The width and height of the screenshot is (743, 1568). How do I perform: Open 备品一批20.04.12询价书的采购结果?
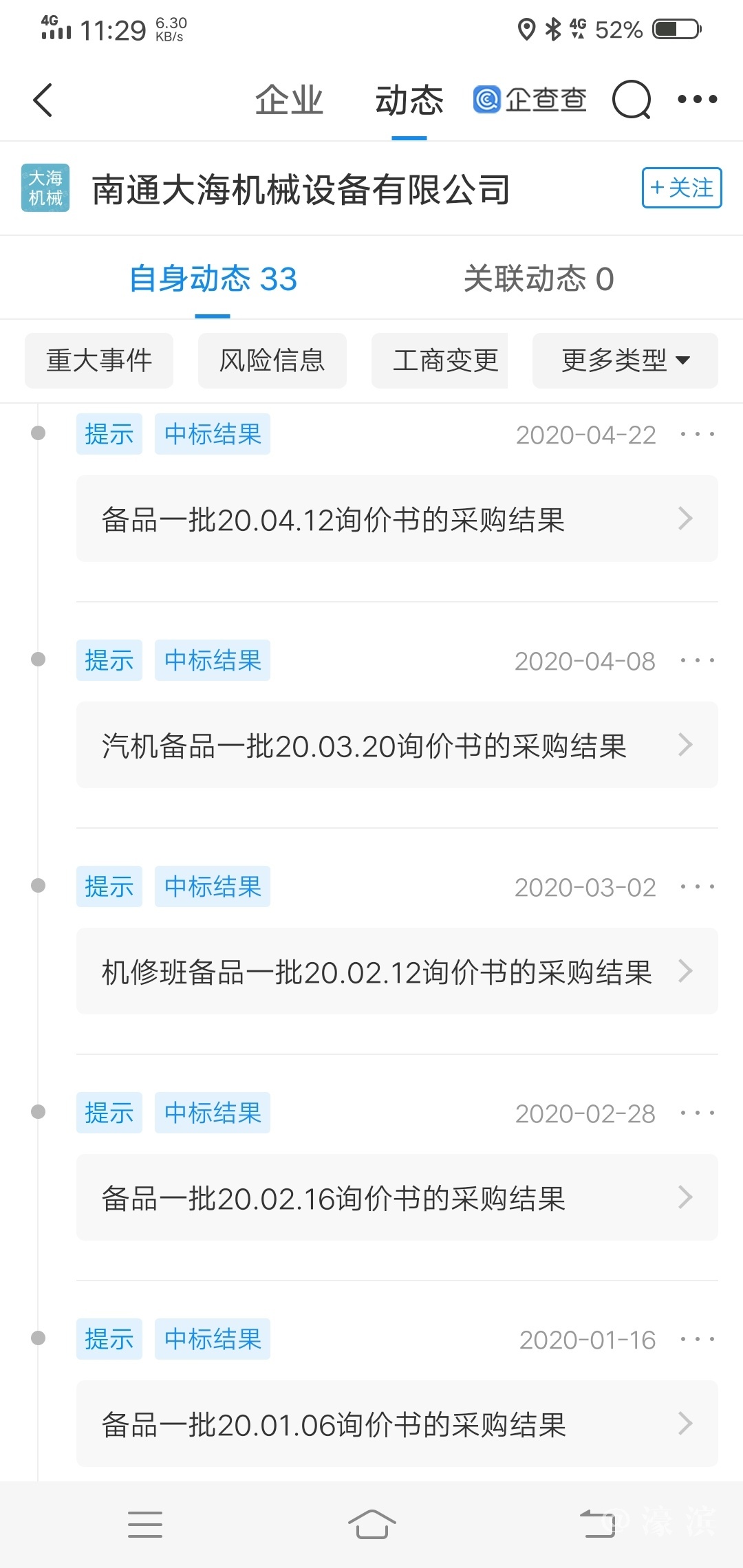(x=397, y=519)
